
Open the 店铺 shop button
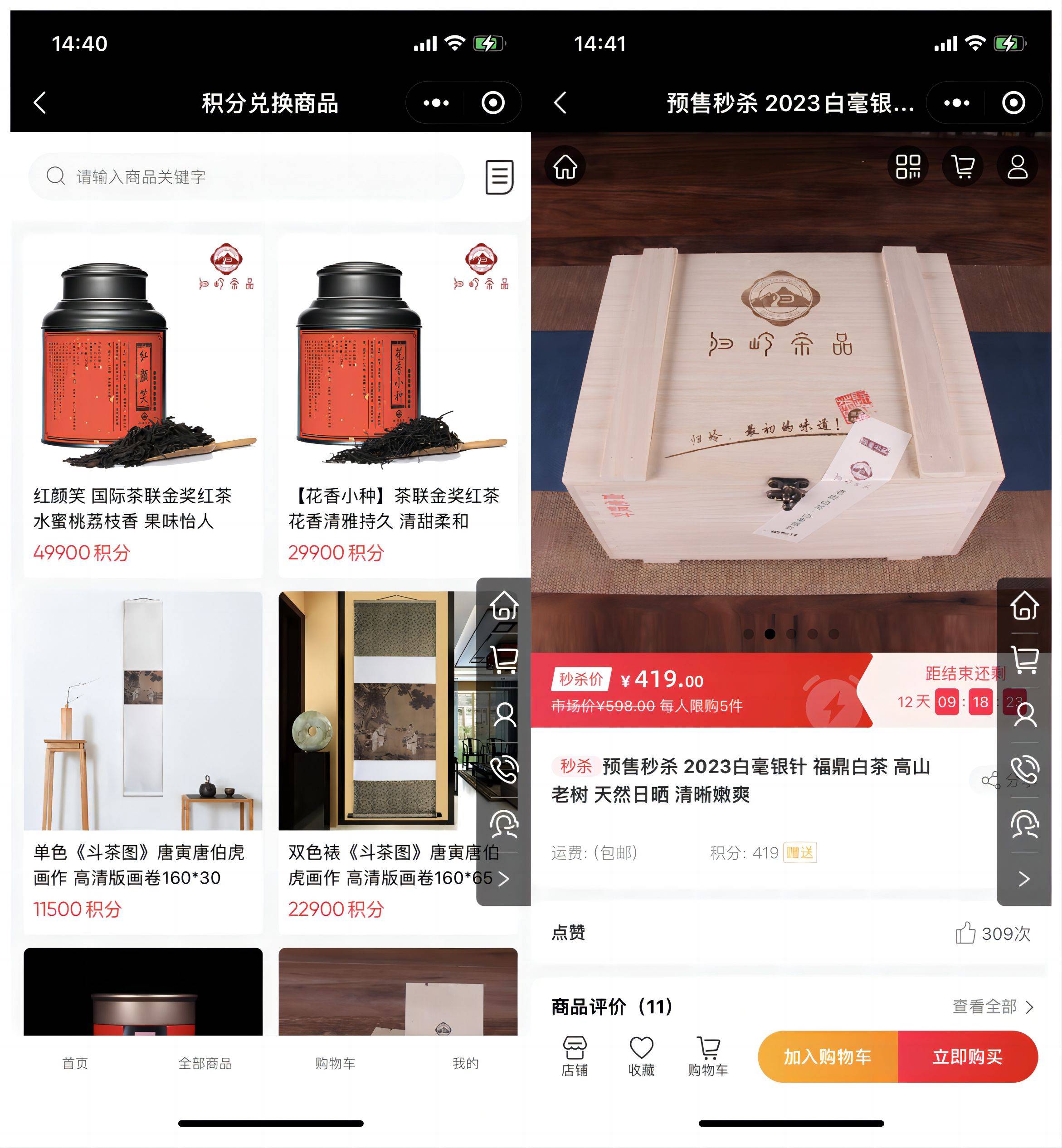(x=574, y=1056)
